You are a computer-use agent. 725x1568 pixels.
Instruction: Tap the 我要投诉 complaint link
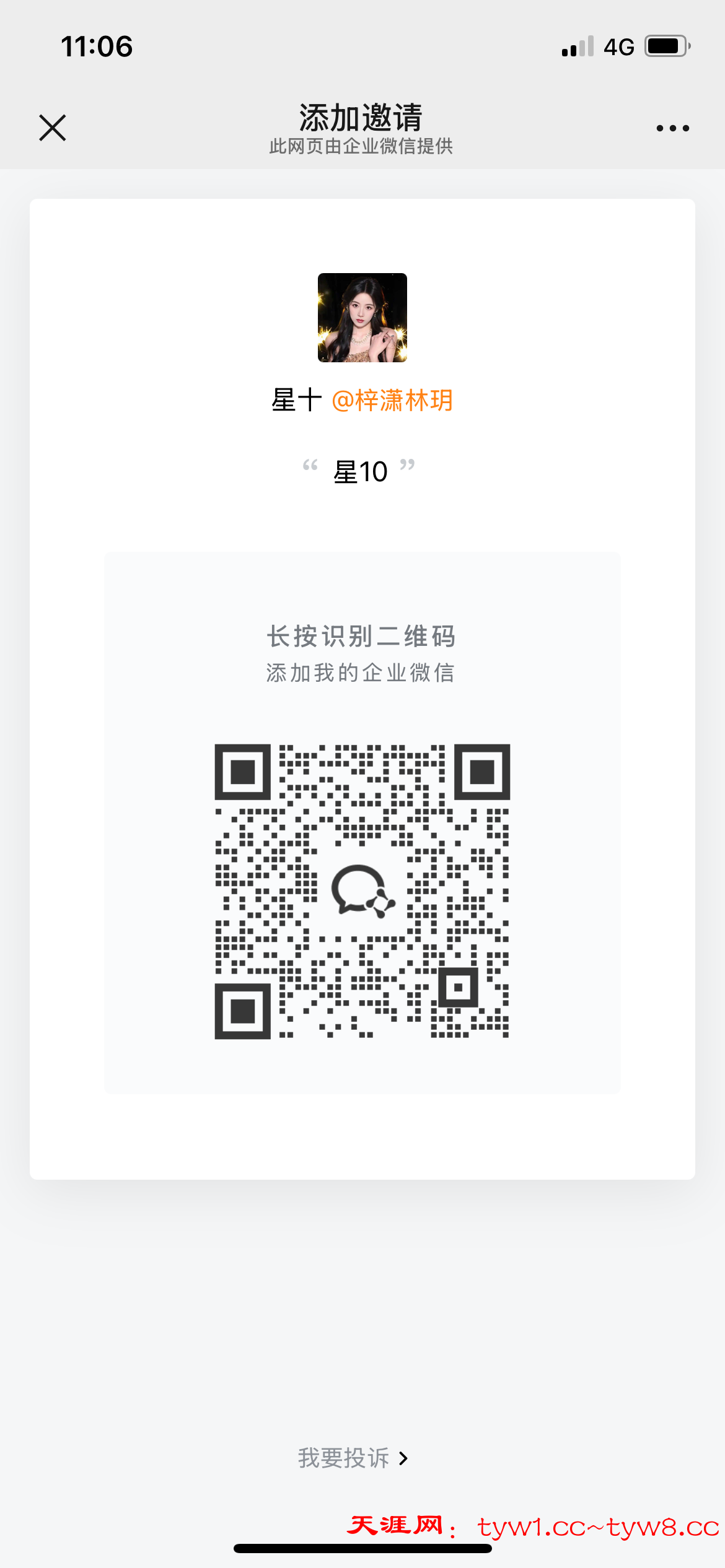pyautogui.click(x=352, y=1458)
